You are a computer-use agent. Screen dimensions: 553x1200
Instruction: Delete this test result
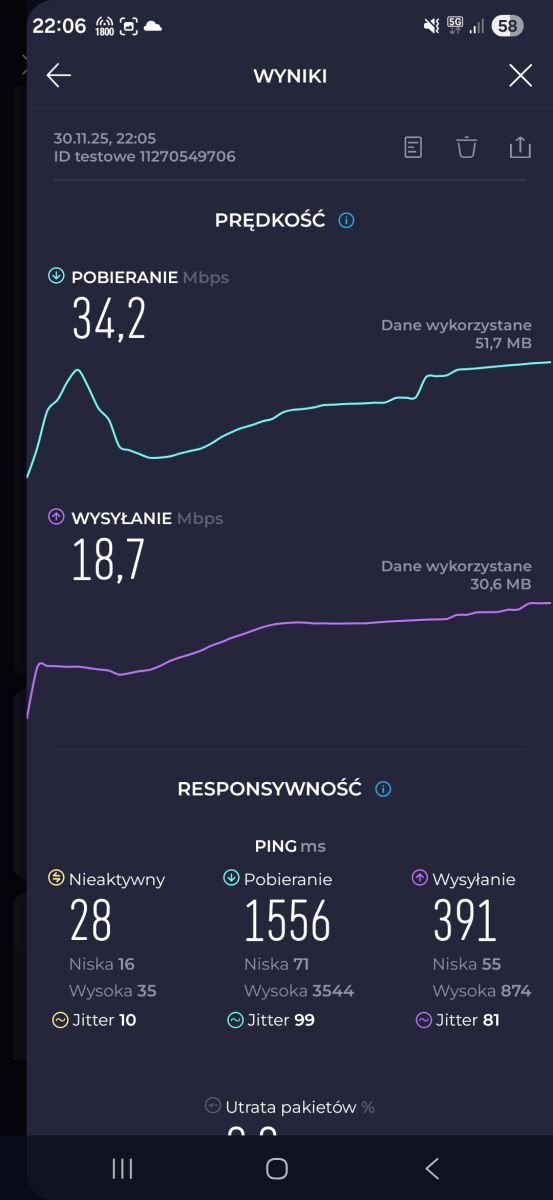pos(467,147)
